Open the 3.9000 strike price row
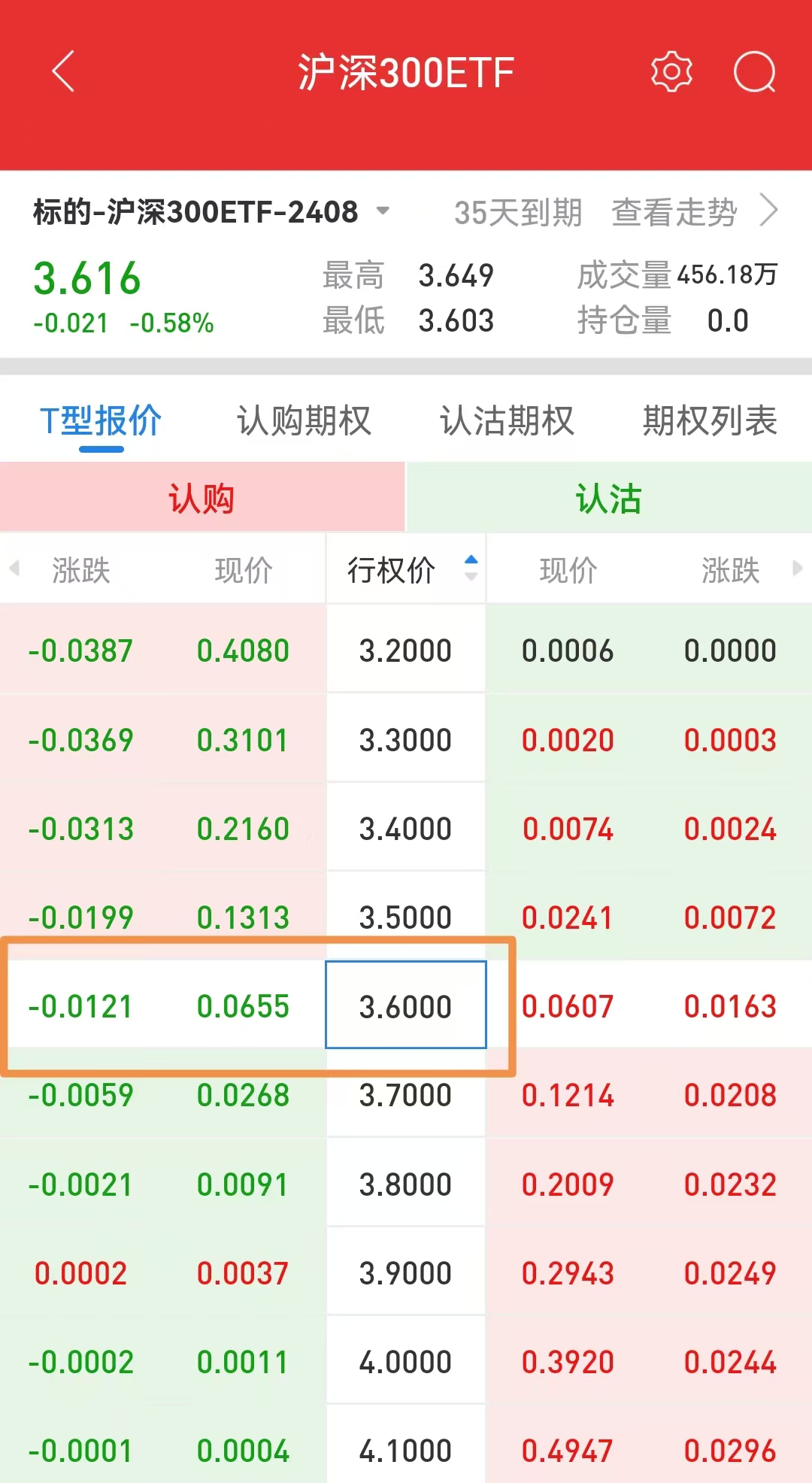Viewport: 812px width, 1483px height. [405, 1273]
